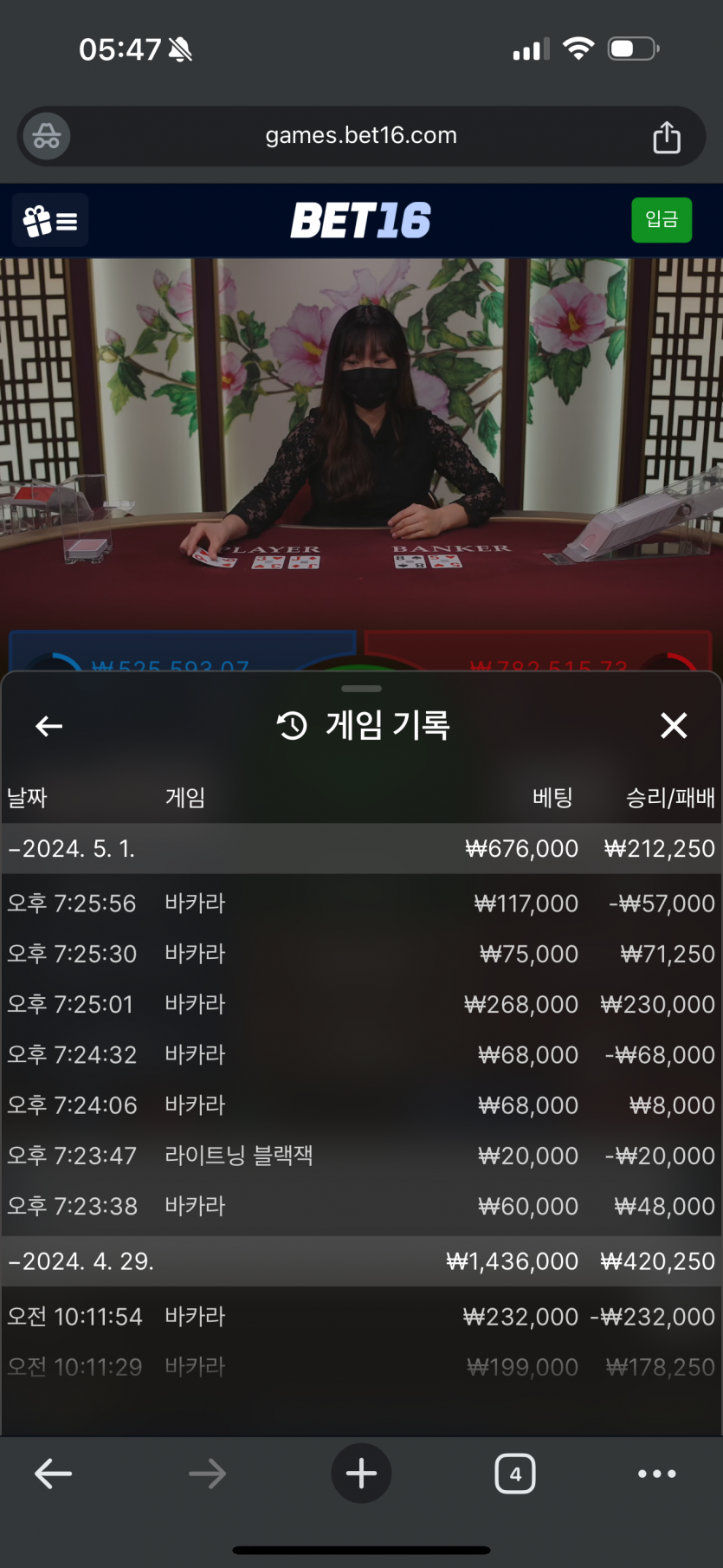Screen dimensions: 723x1568
Task: Open a new browser tab
Action: pyautogui.click(x=361, y=1474)
